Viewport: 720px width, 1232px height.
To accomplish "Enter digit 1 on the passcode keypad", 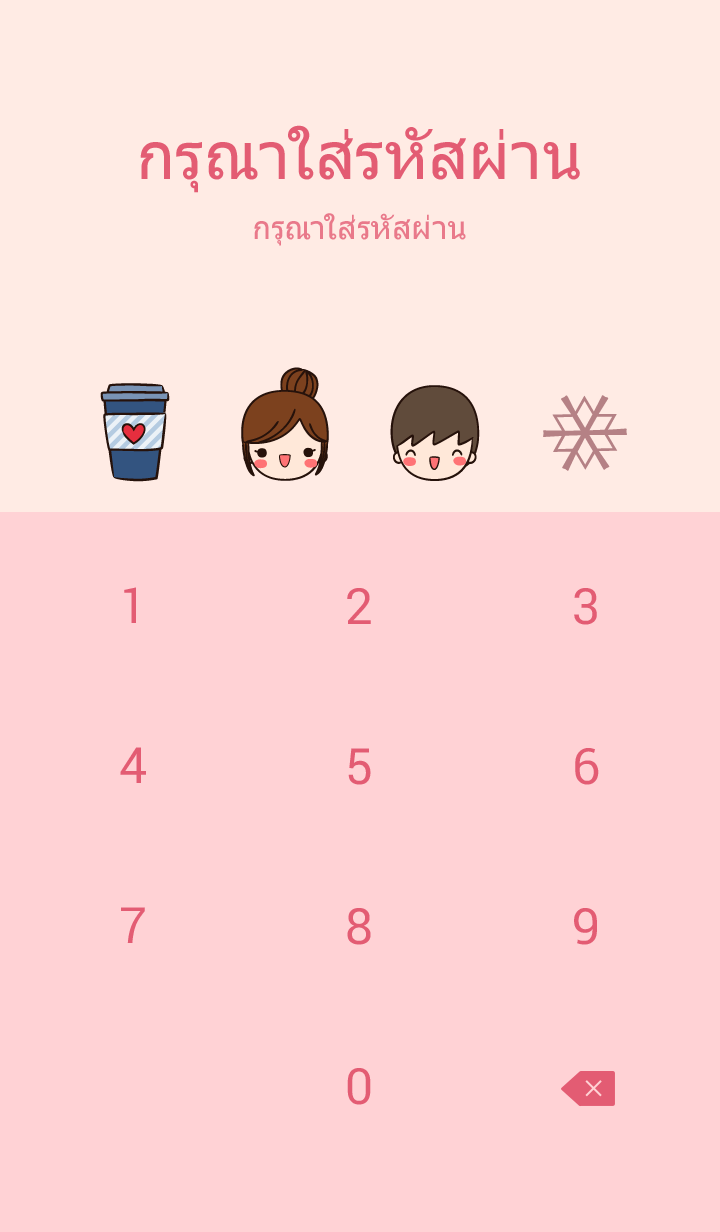I will click(x=132, y=607).
